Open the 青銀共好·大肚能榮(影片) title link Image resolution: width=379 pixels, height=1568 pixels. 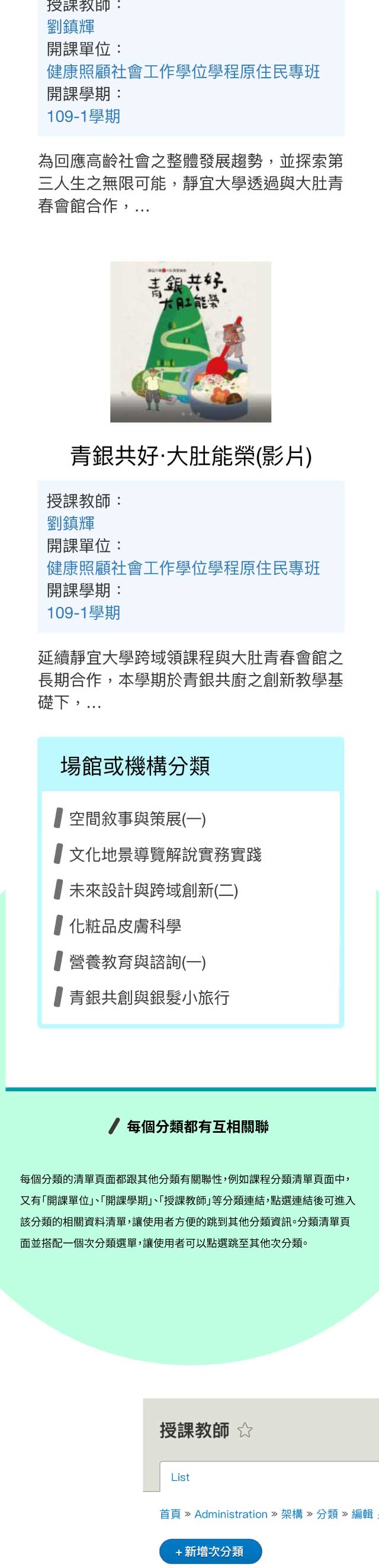pos(191,456)
